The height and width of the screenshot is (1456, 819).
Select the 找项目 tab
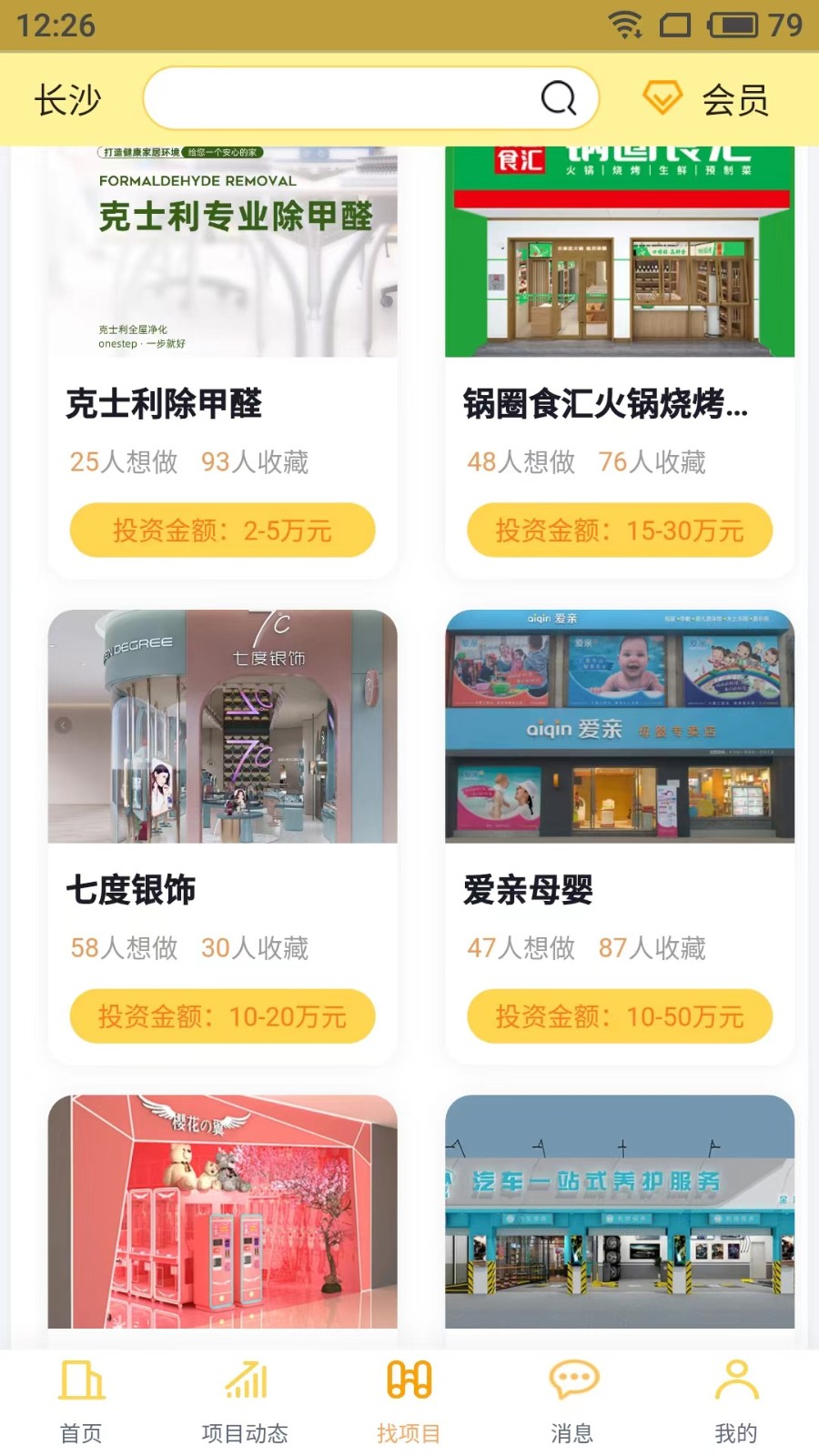pos(409,1401)
